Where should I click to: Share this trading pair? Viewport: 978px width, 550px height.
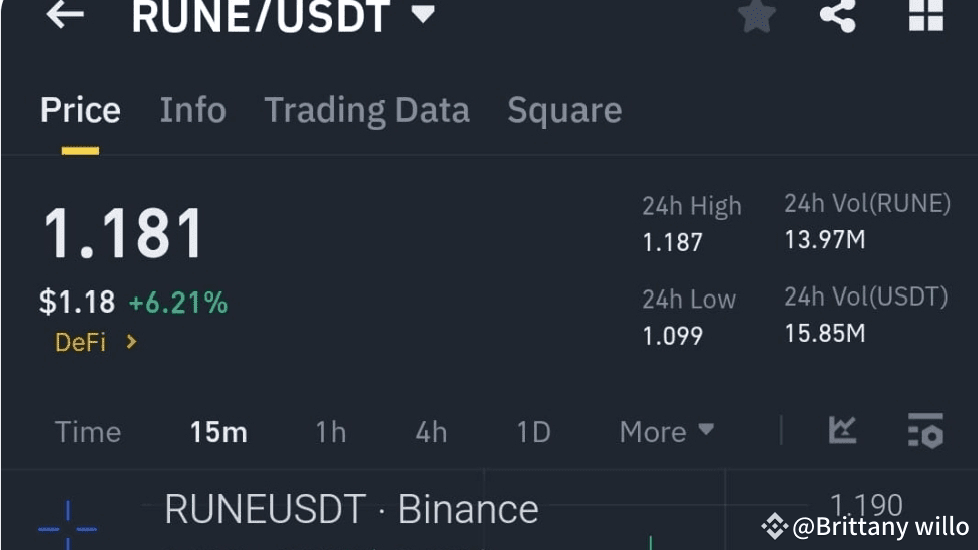(x=838, y=15)
